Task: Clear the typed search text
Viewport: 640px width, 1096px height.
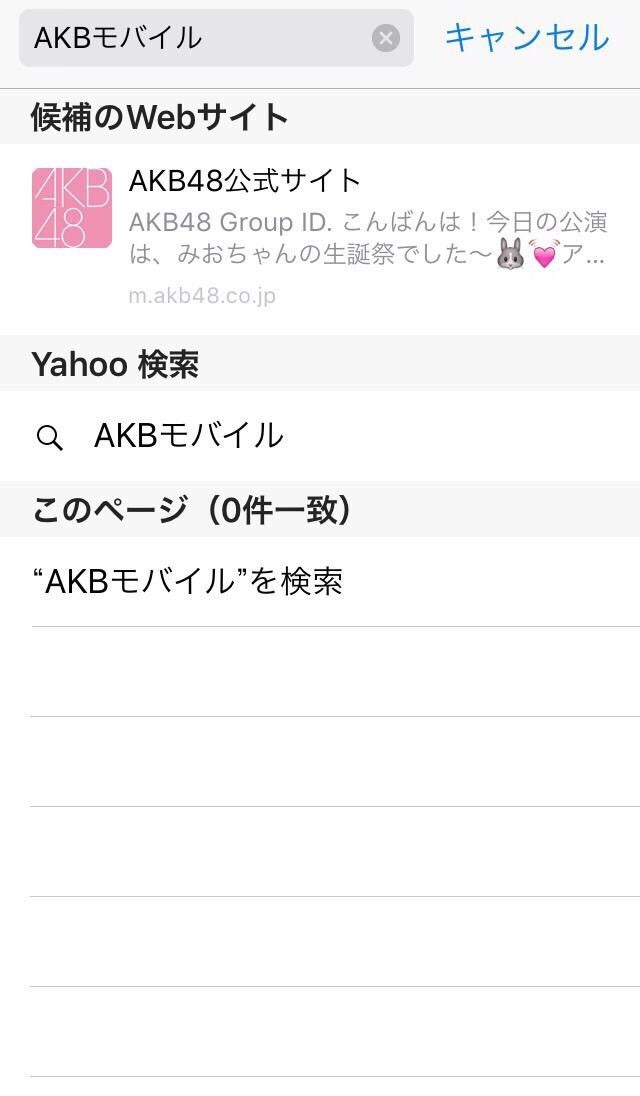Action: 386,38
